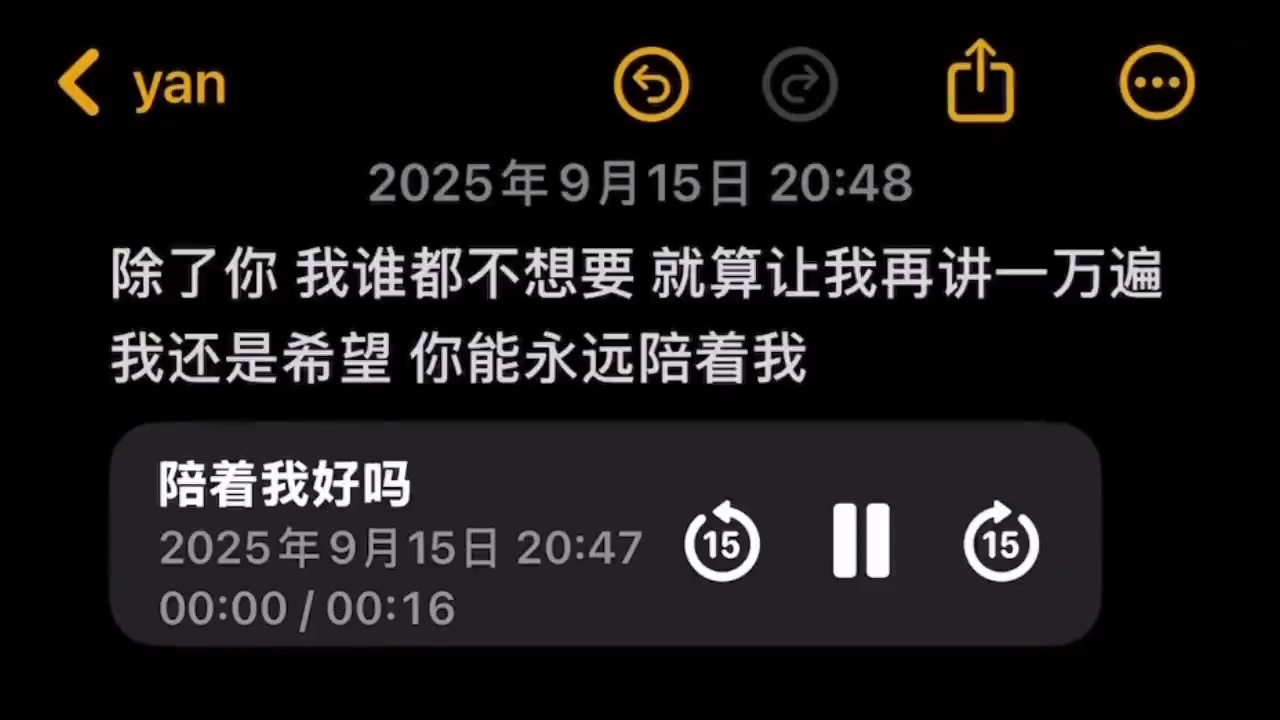Rewind the recording 15 seconds
This screenshot has width=1280, height=720.
[722, 542]
